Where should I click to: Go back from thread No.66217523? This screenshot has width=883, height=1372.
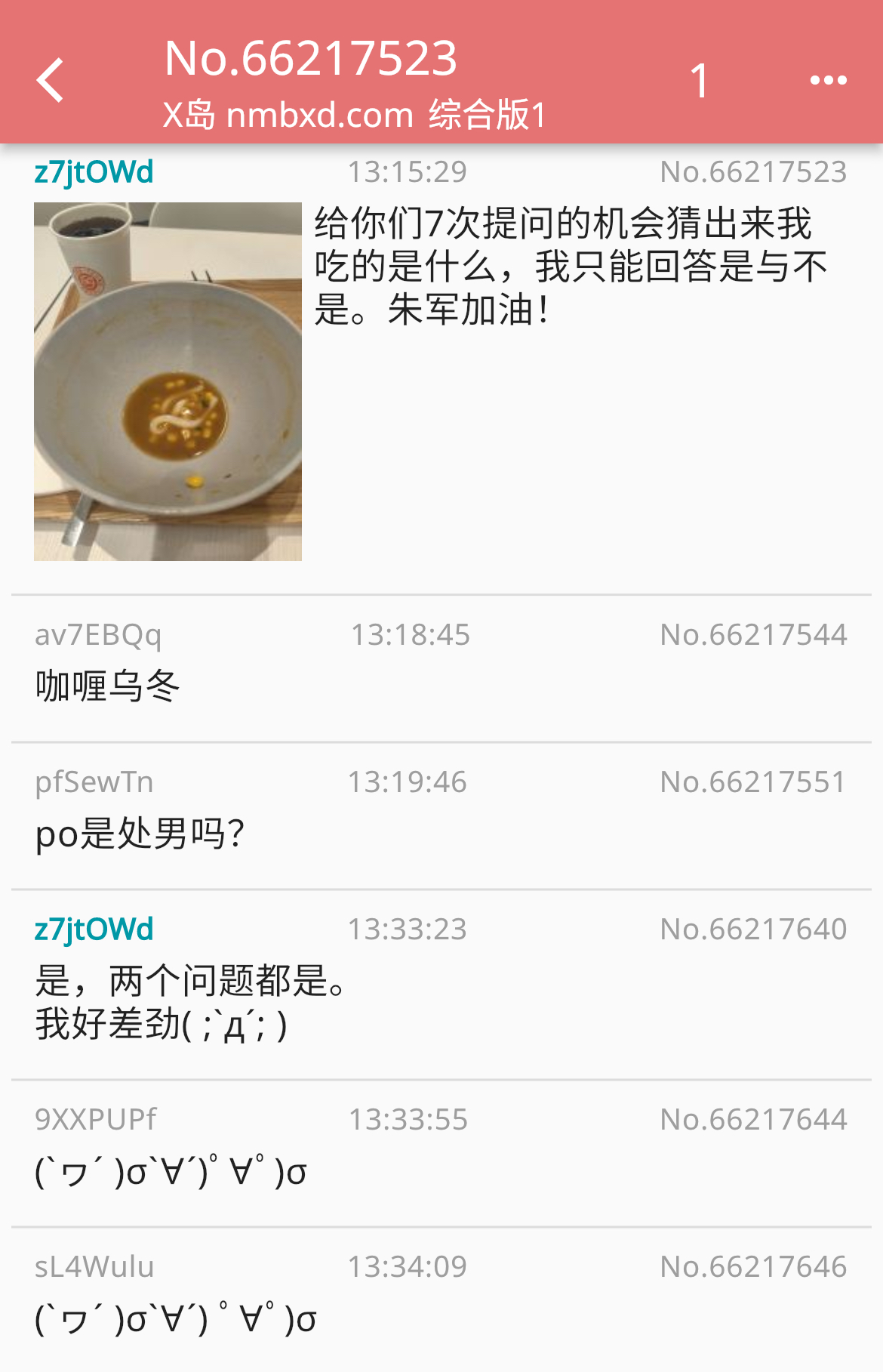point(51,79)
